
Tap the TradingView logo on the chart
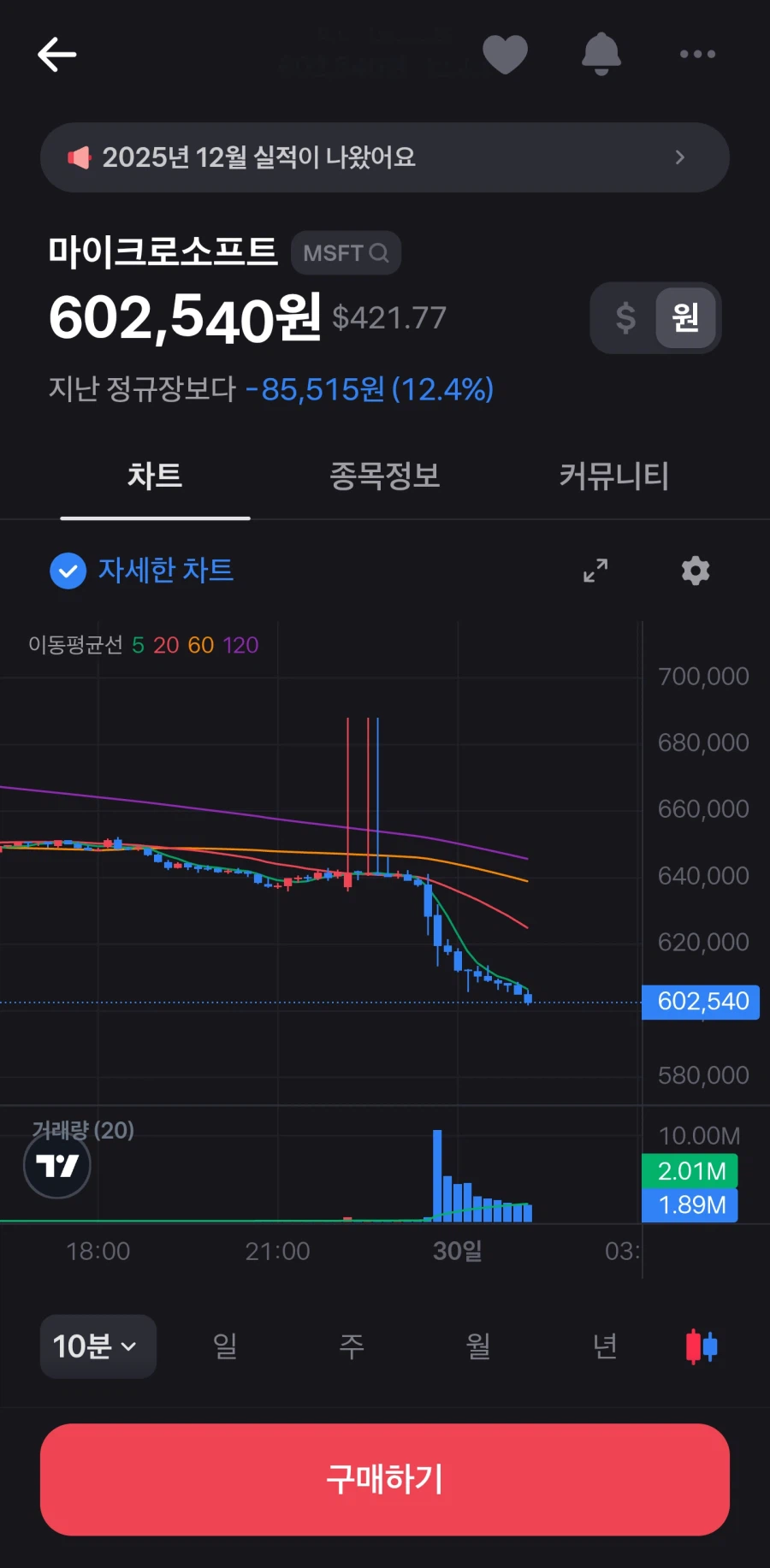pos(56,1164)
